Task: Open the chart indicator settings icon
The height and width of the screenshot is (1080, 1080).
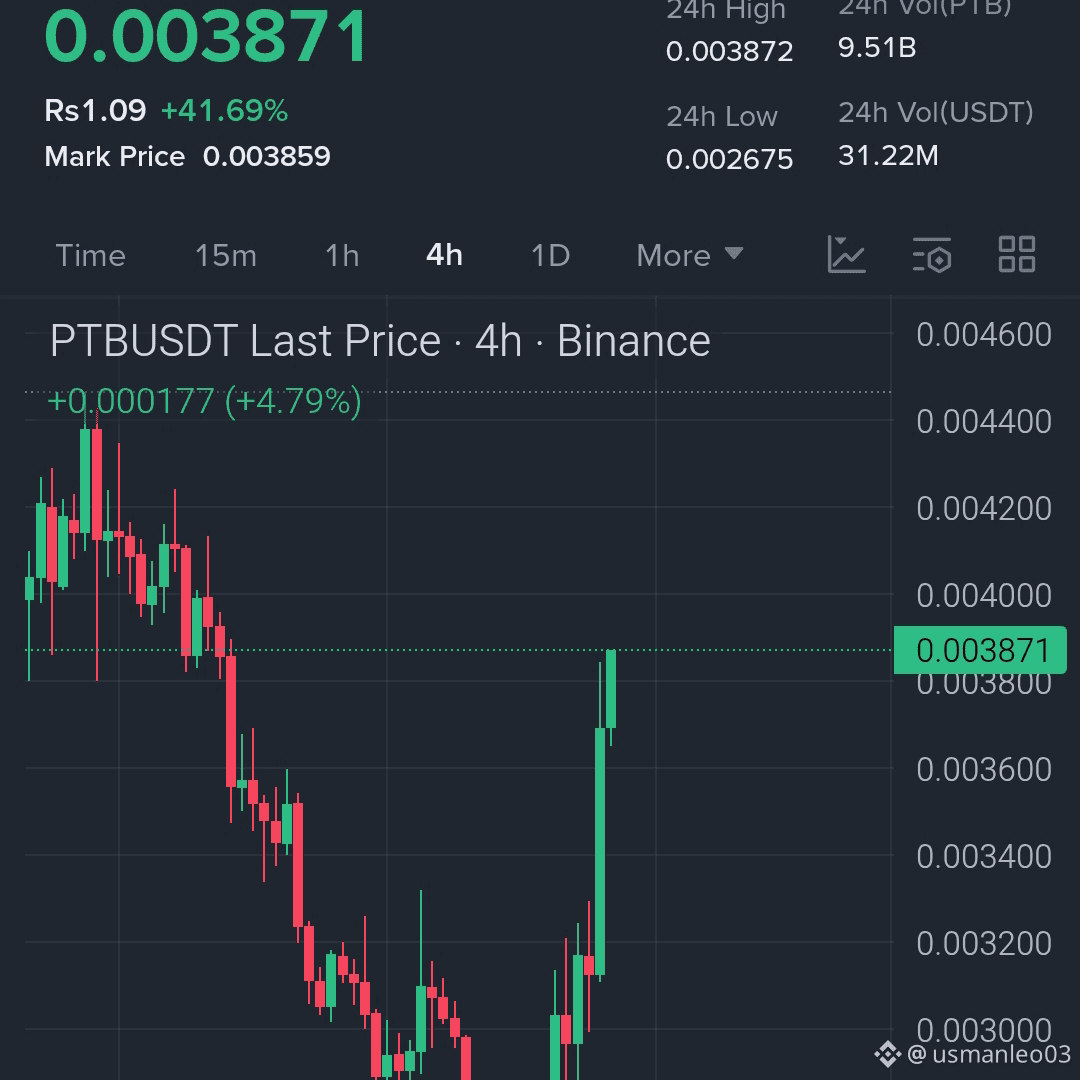Action: click(x=932, y=255)
